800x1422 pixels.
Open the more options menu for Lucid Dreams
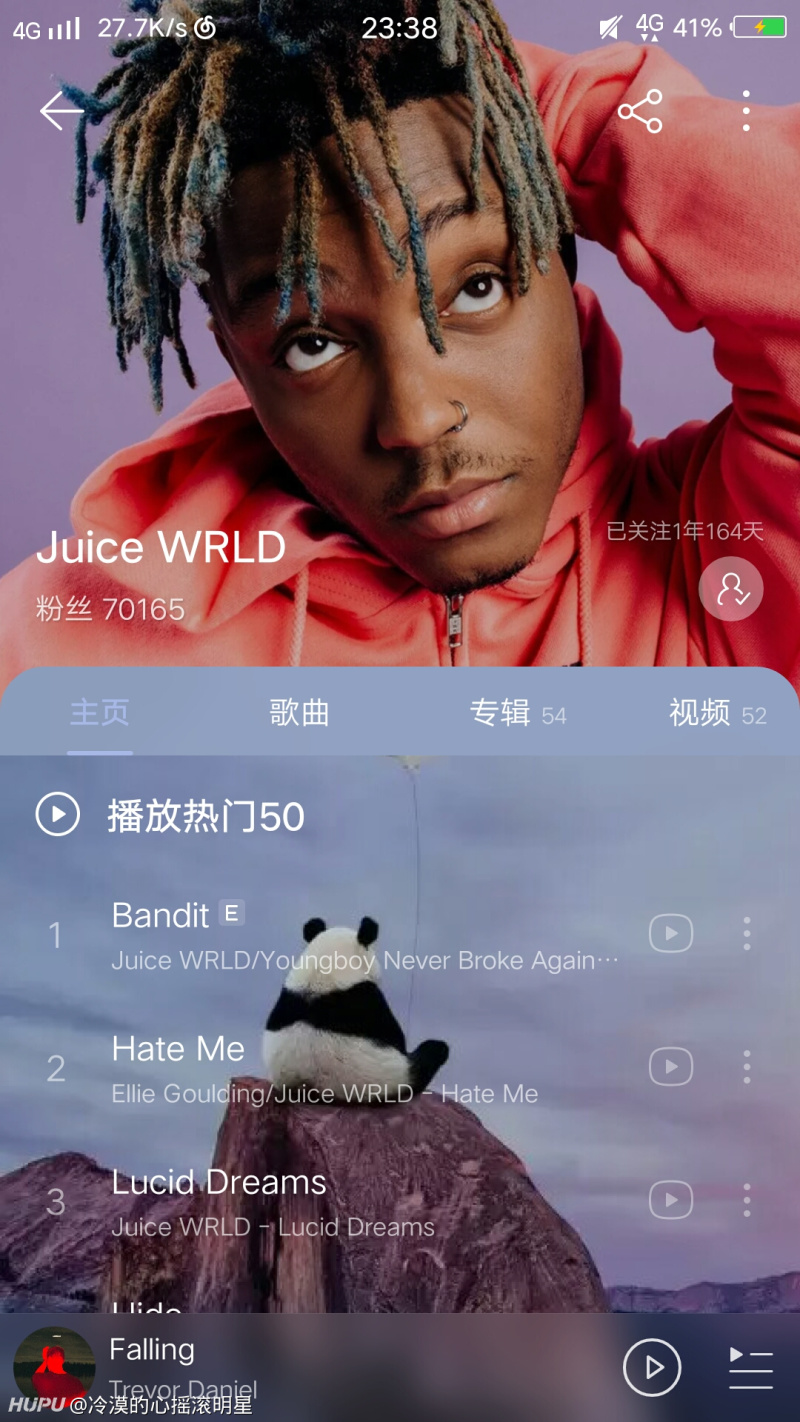point(746,1199)
